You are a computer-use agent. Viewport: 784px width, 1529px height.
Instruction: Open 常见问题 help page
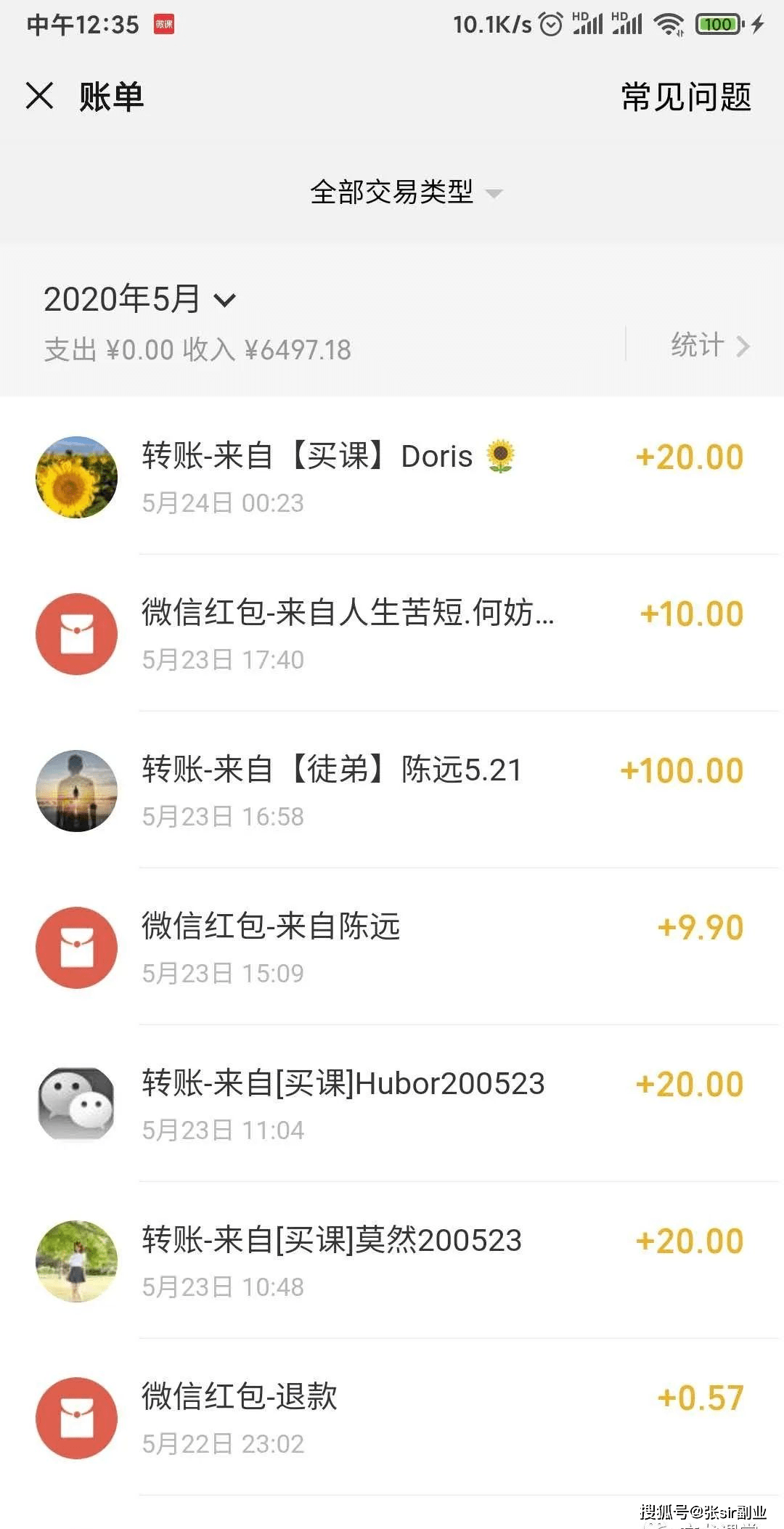click(x=685, y=97)
